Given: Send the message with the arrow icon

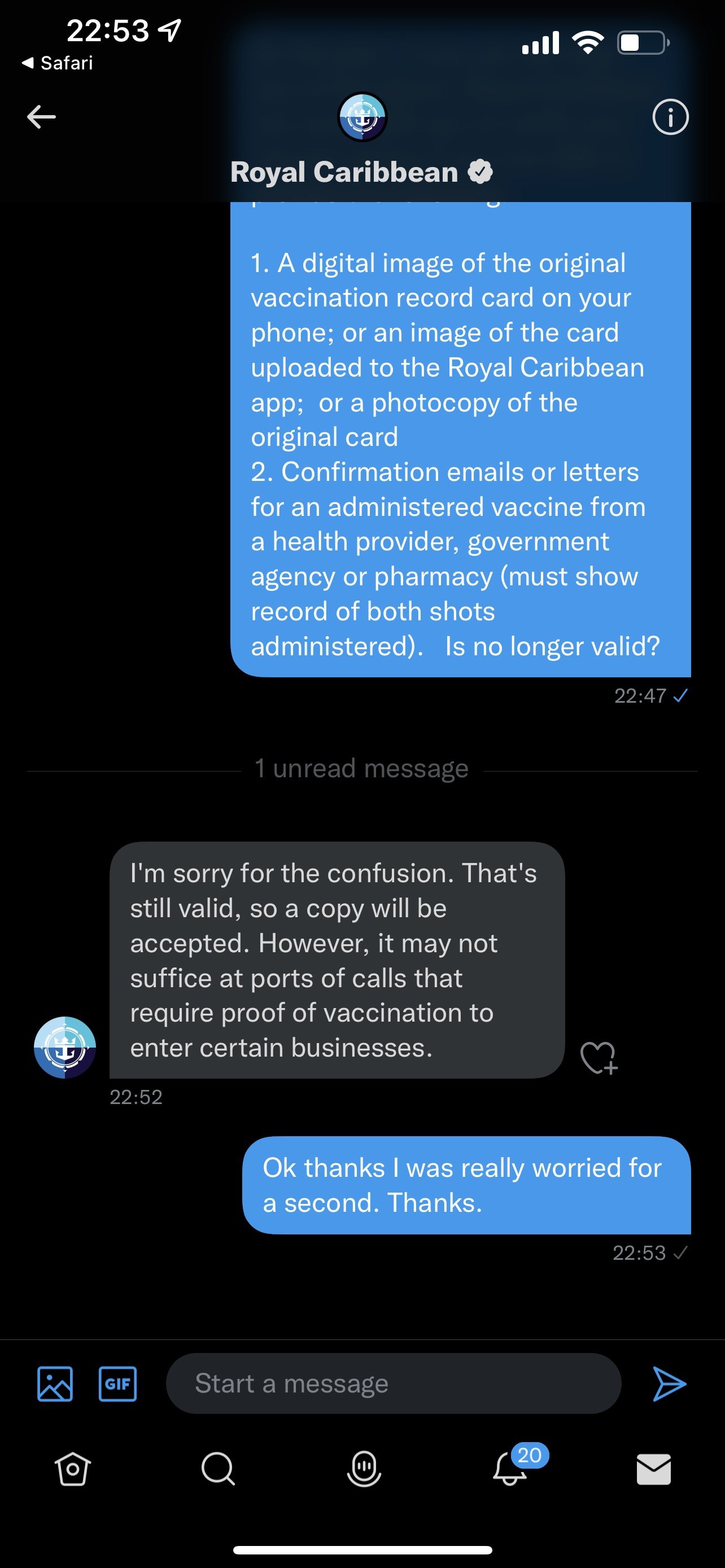Looking at the screenshot, I should [669, 1383].
